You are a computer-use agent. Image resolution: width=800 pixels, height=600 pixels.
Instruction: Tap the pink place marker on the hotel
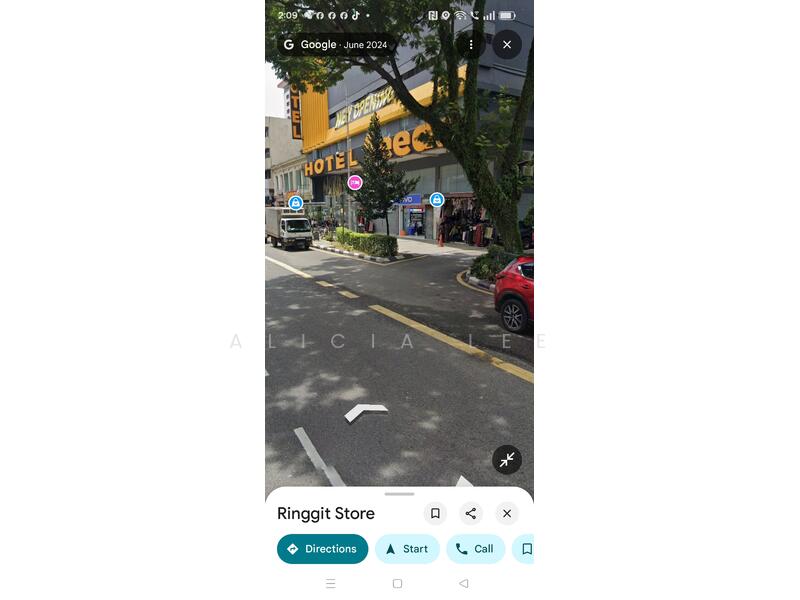pos(355,182)
